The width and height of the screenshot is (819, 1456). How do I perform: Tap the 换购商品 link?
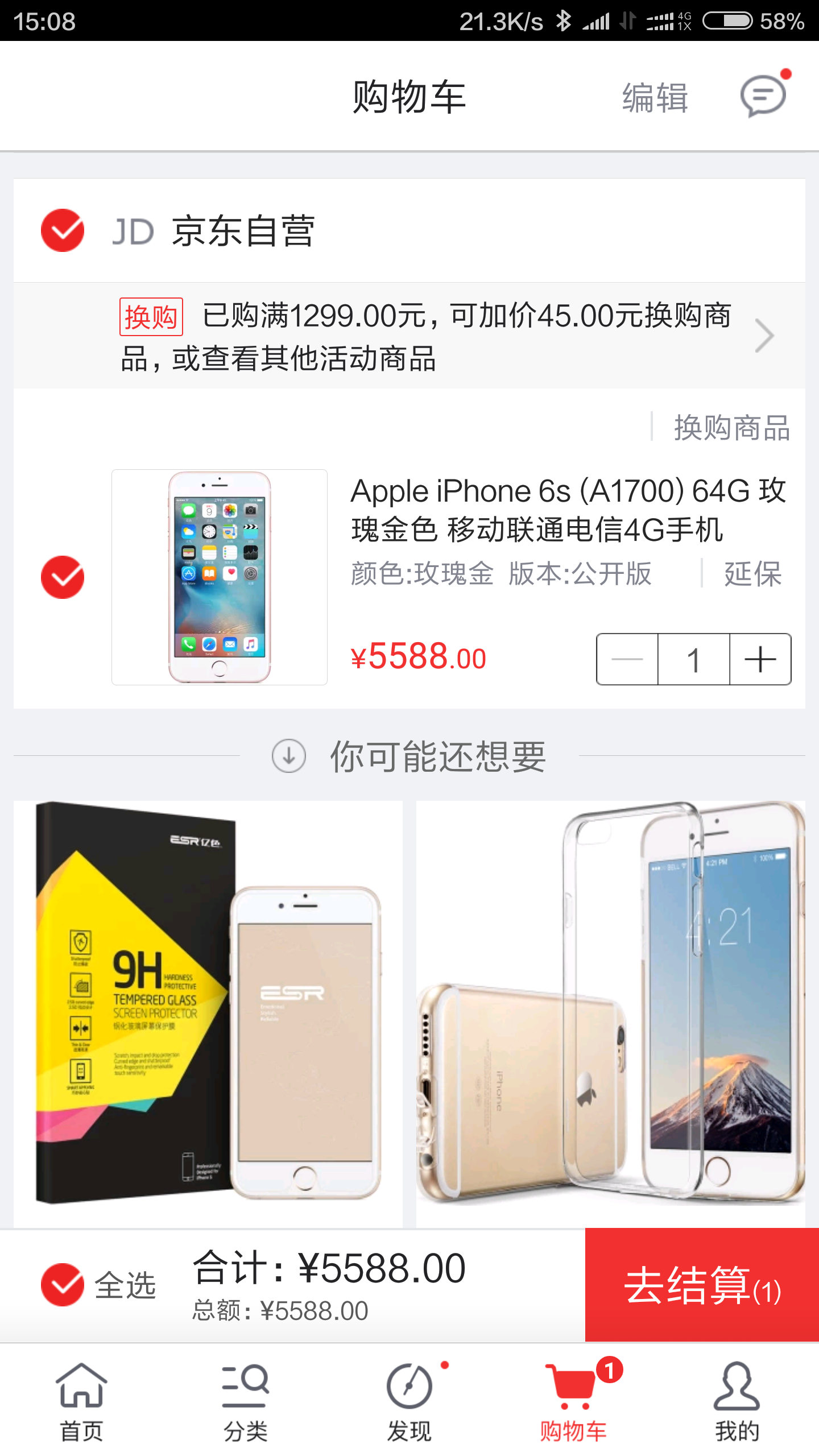coord(732,428)
